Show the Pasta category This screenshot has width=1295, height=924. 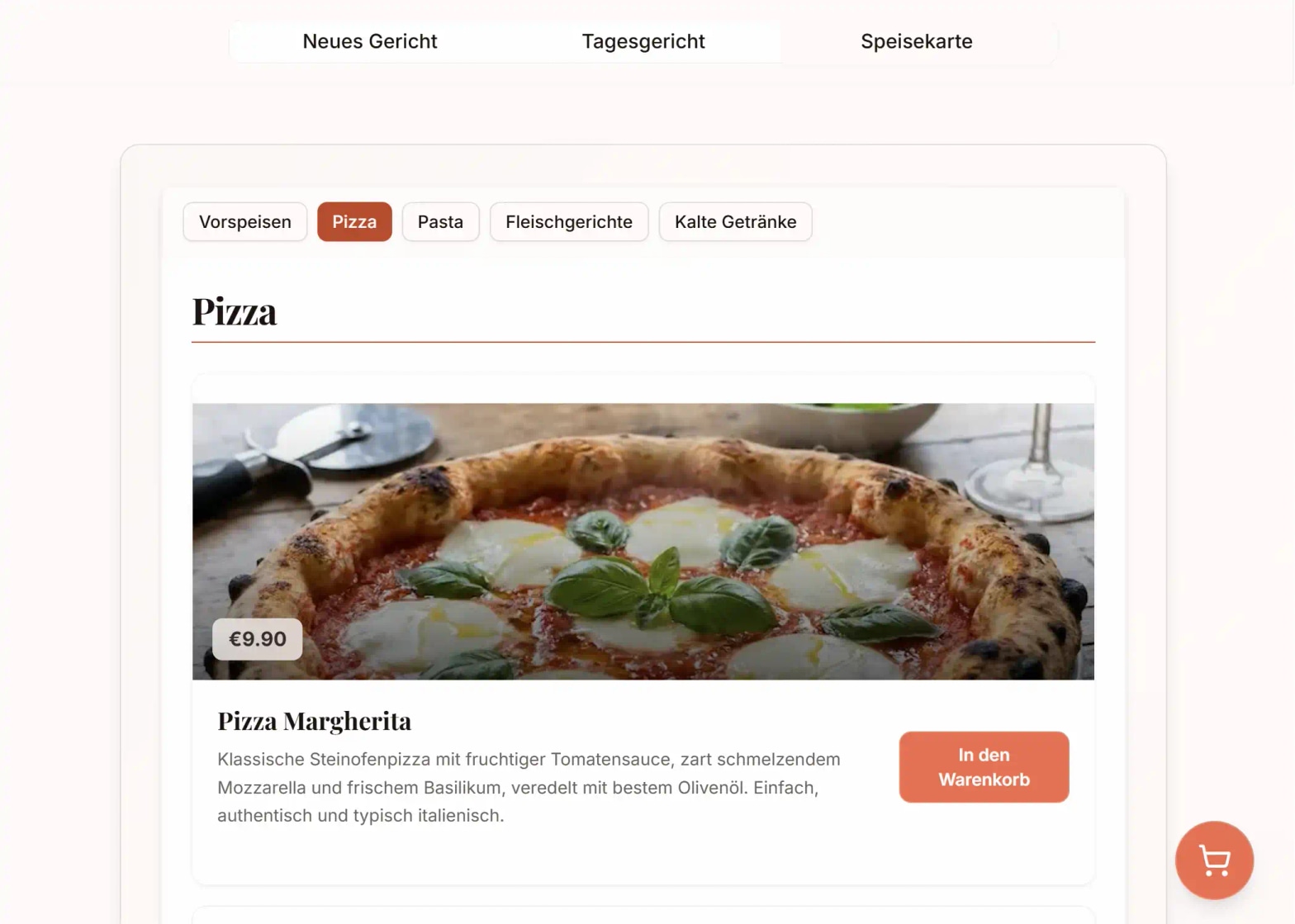tap(440, 222)
